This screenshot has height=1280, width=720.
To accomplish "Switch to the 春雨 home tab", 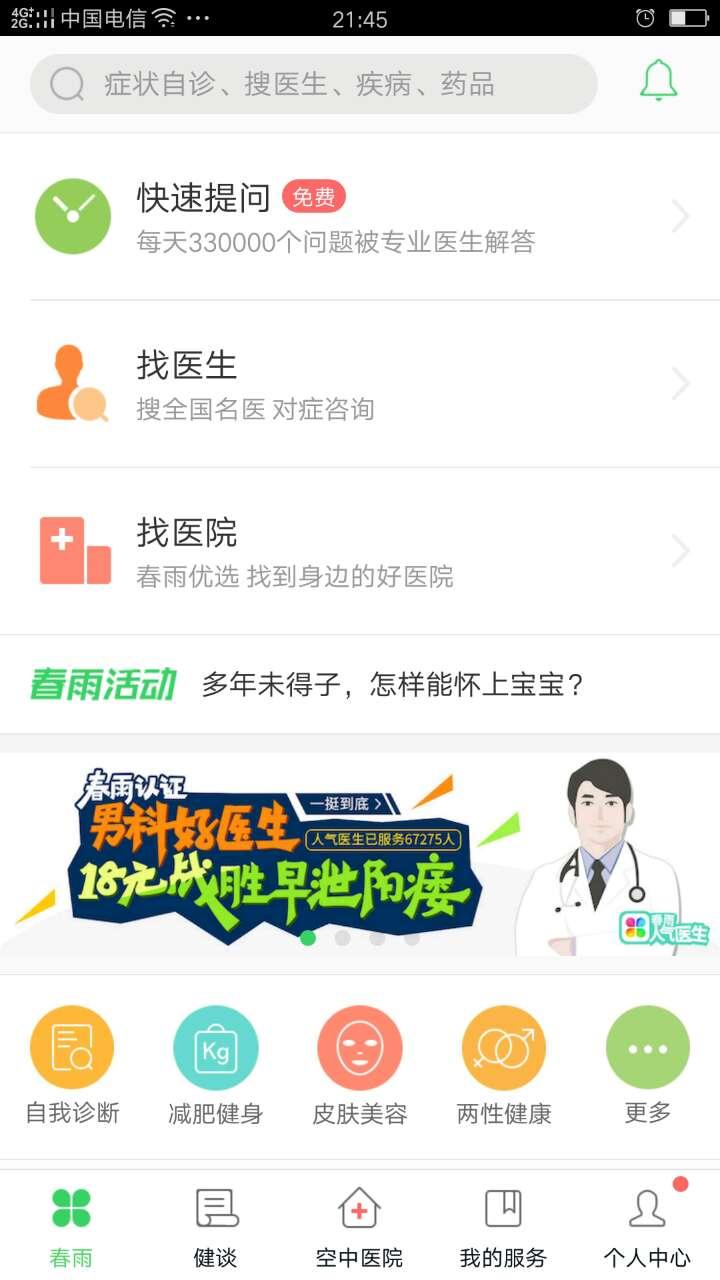I will [x=72, y=1224].
